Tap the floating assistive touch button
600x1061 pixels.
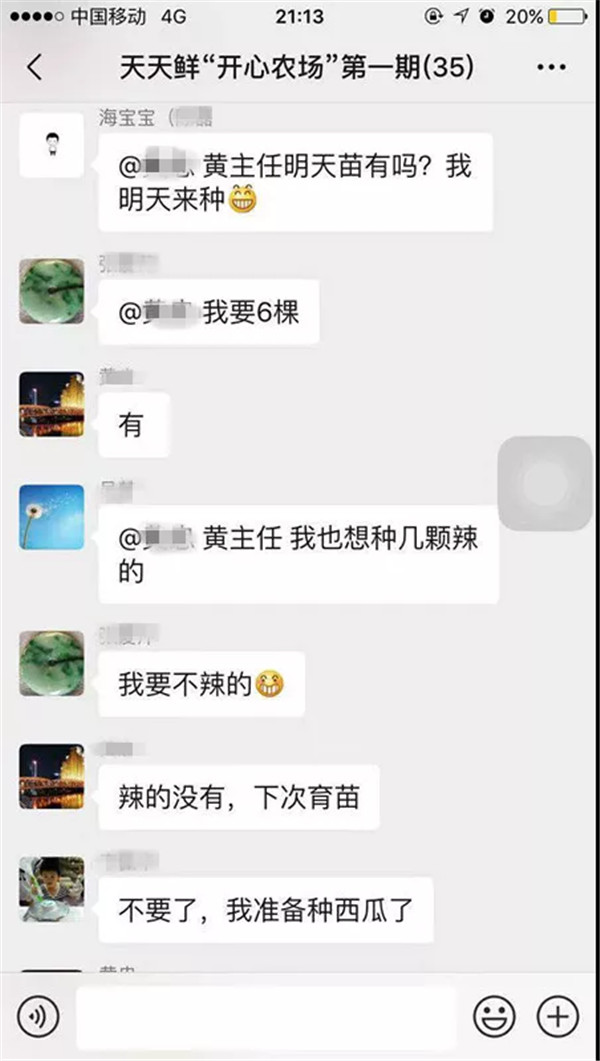[x=548, y=483]
